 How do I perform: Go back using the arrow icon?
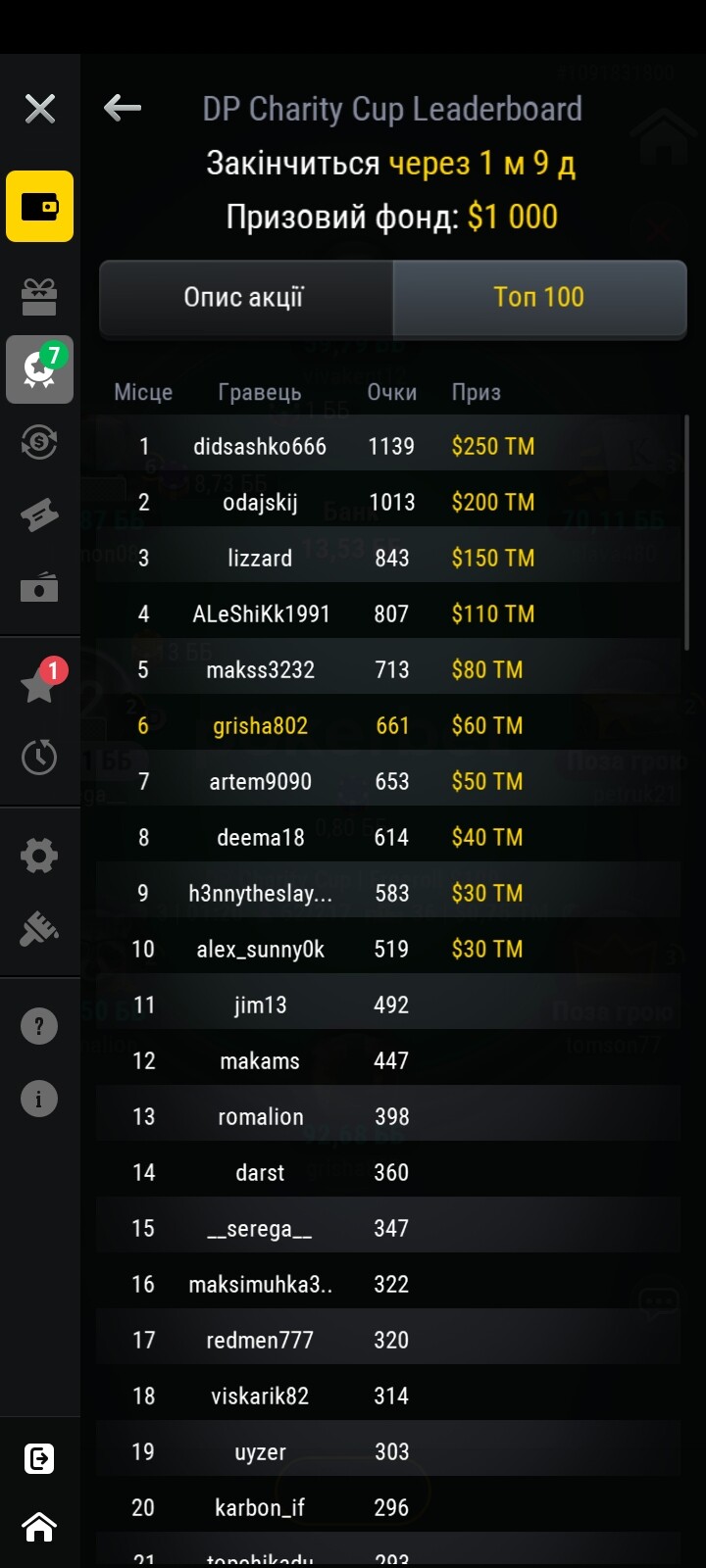tap(123, 108)
